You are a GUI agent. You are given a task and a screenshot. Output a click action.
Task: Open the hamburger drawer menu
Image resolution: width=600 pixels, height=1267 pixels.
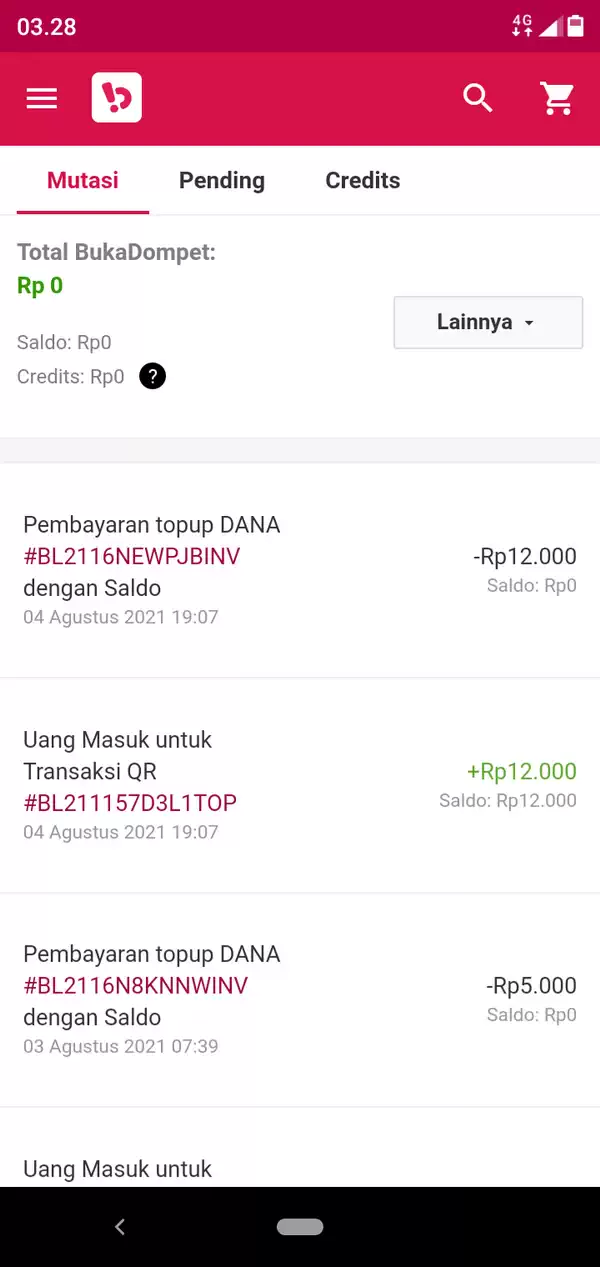coord(42,98)
